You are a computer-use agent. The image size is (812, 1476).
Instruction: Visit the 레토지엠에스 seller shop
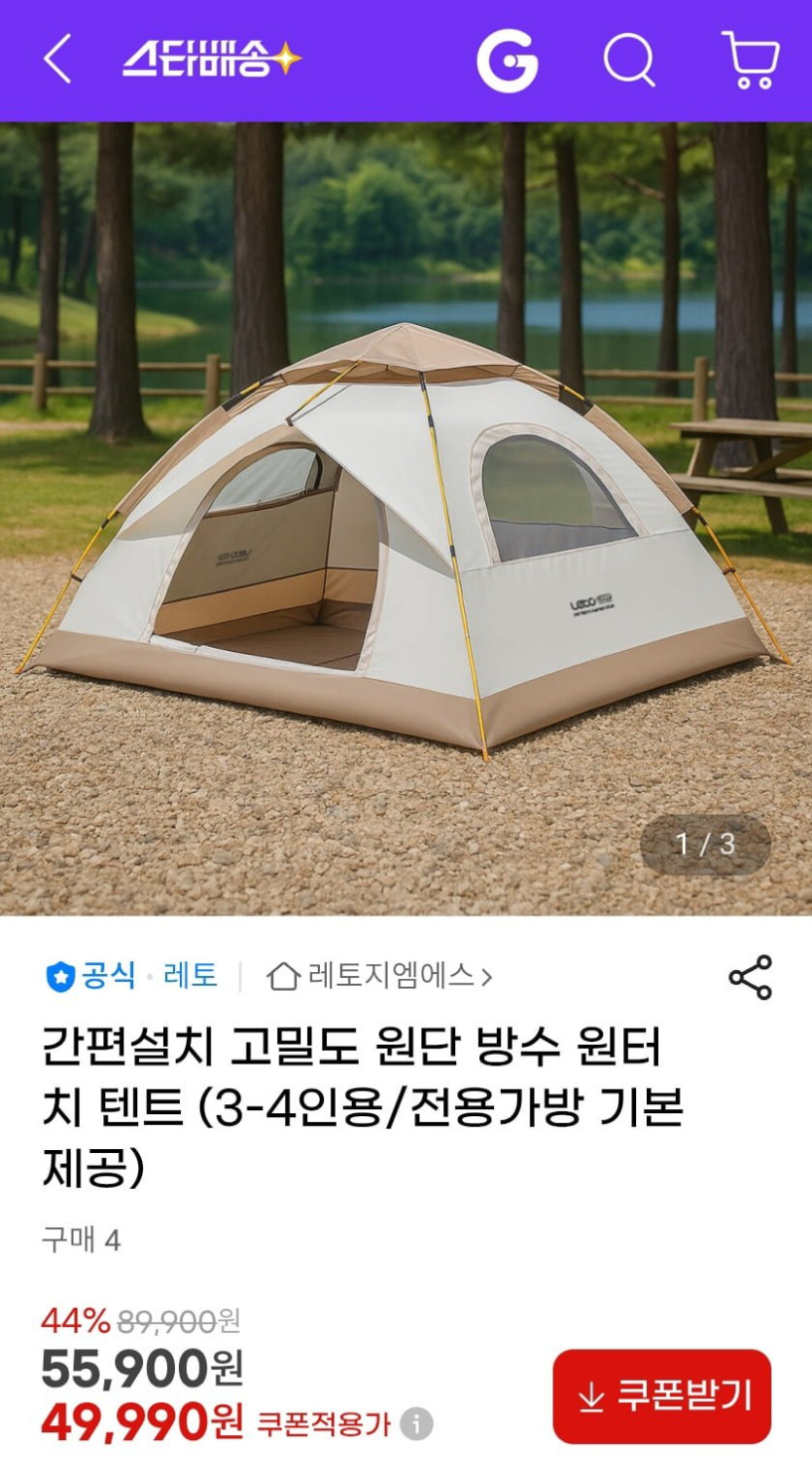tap(379, 975)
